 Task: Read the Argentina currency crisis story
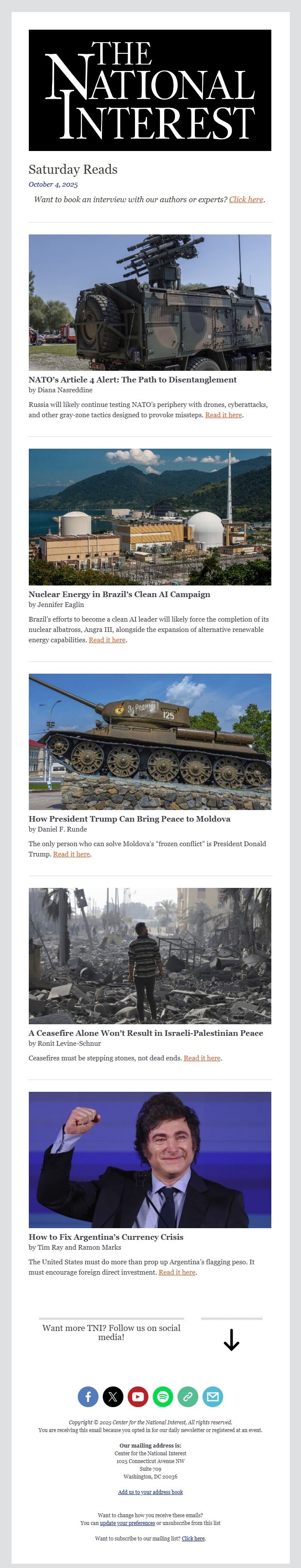coord(177,1272)
